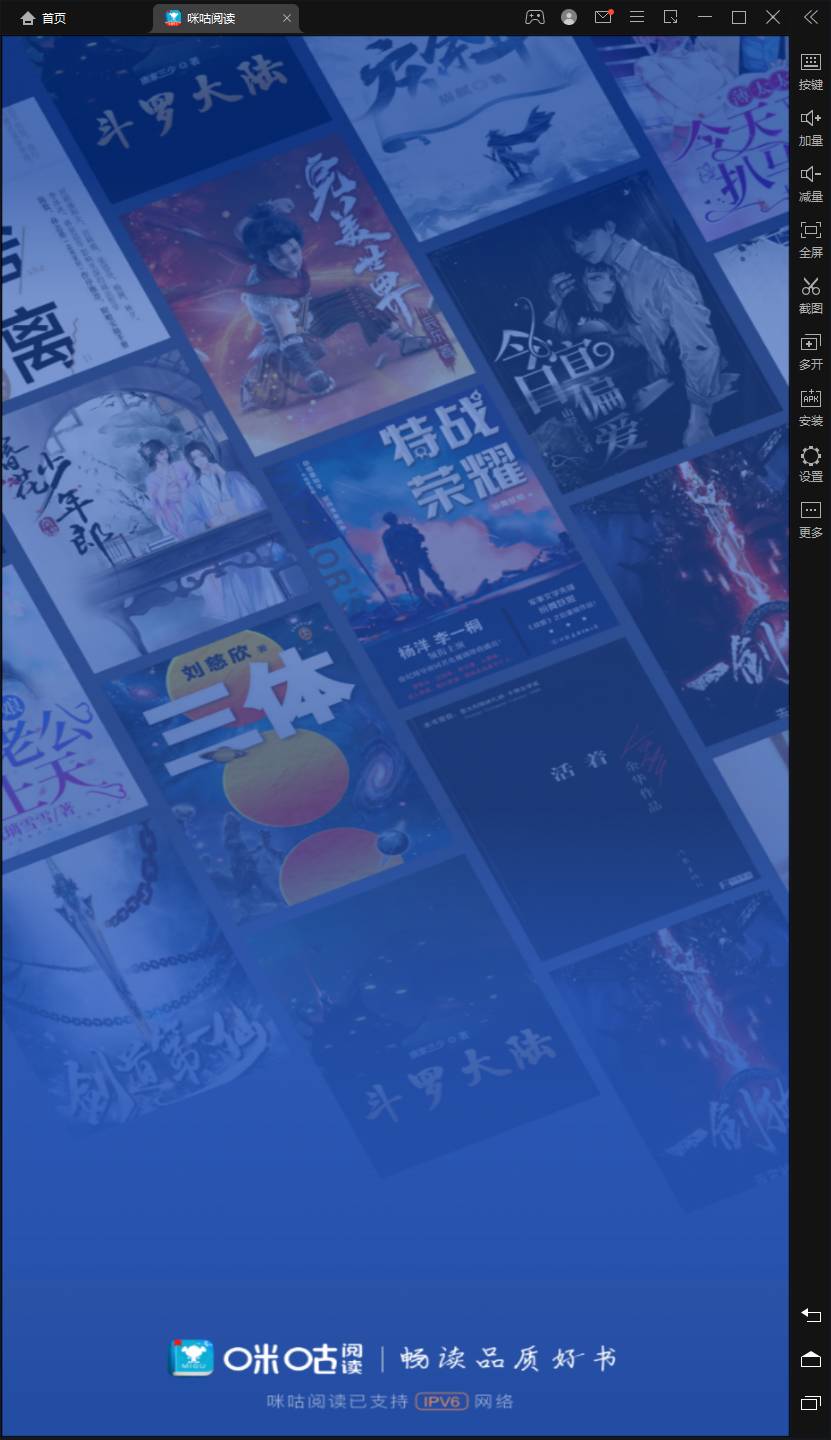The image size is (831, 1440).
Task: Minimize the emulator window
Action: coord(706,17)
